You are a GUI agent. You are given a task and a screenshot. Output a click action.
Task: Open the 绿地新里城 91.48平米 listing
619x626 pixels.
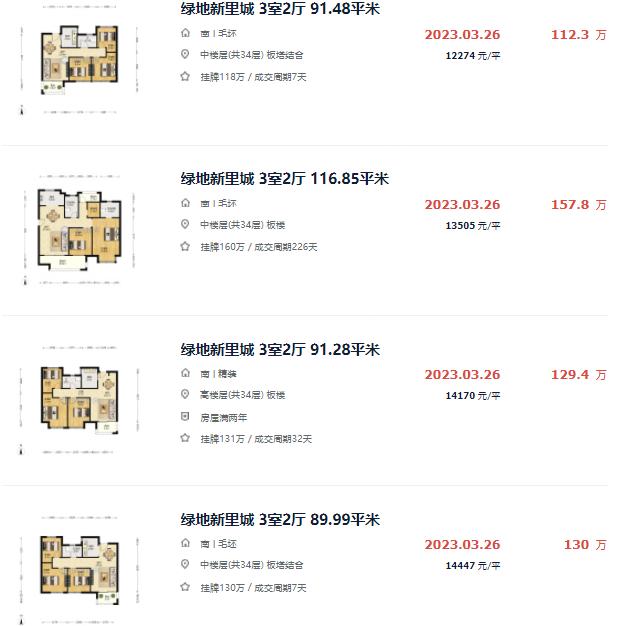click(280, 9)
